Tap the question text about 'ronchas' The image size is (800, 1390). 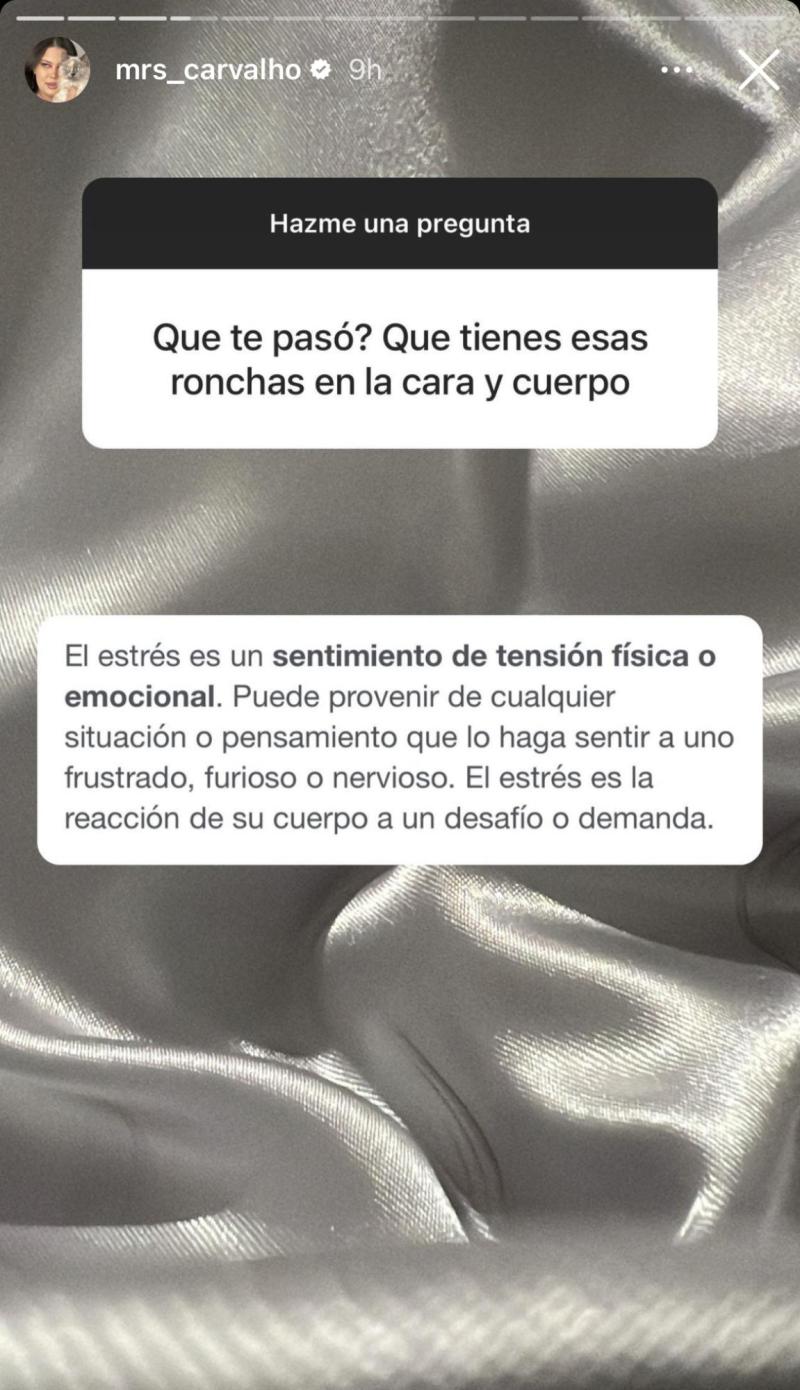coord(400,360)
